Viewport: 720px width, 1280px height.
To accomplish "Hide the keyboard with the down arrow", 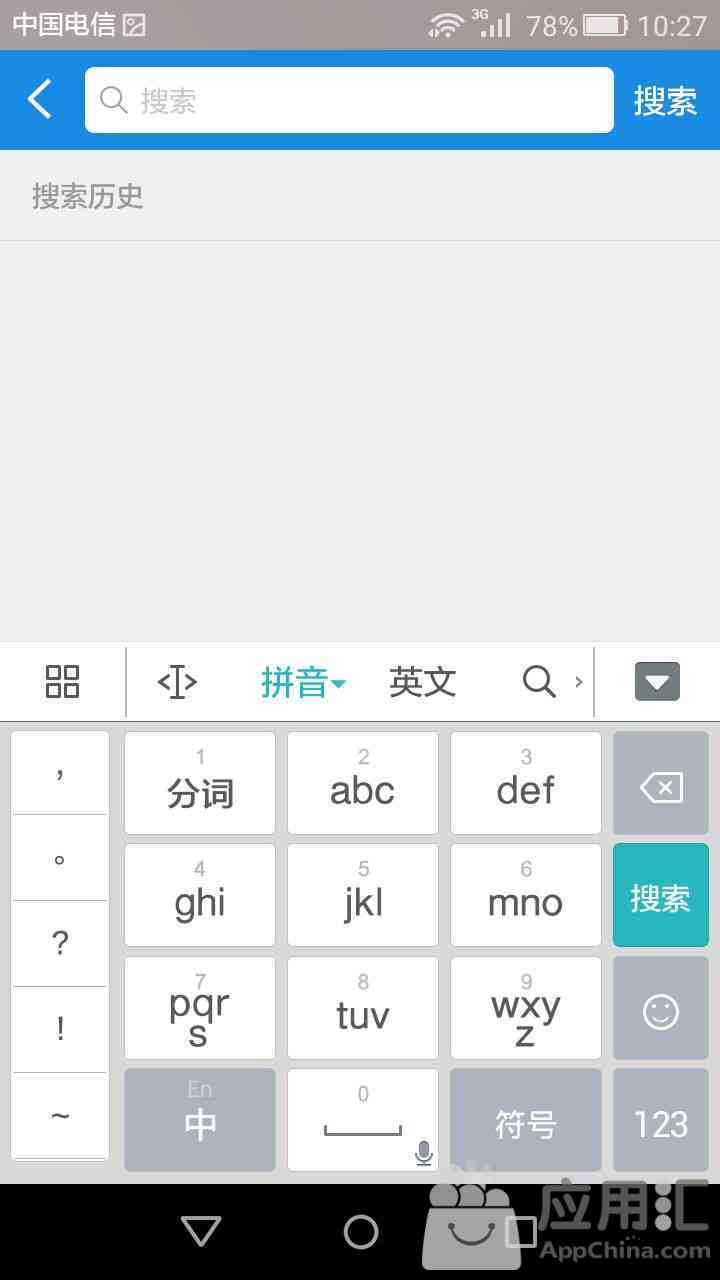I will [x=657, y=683].
